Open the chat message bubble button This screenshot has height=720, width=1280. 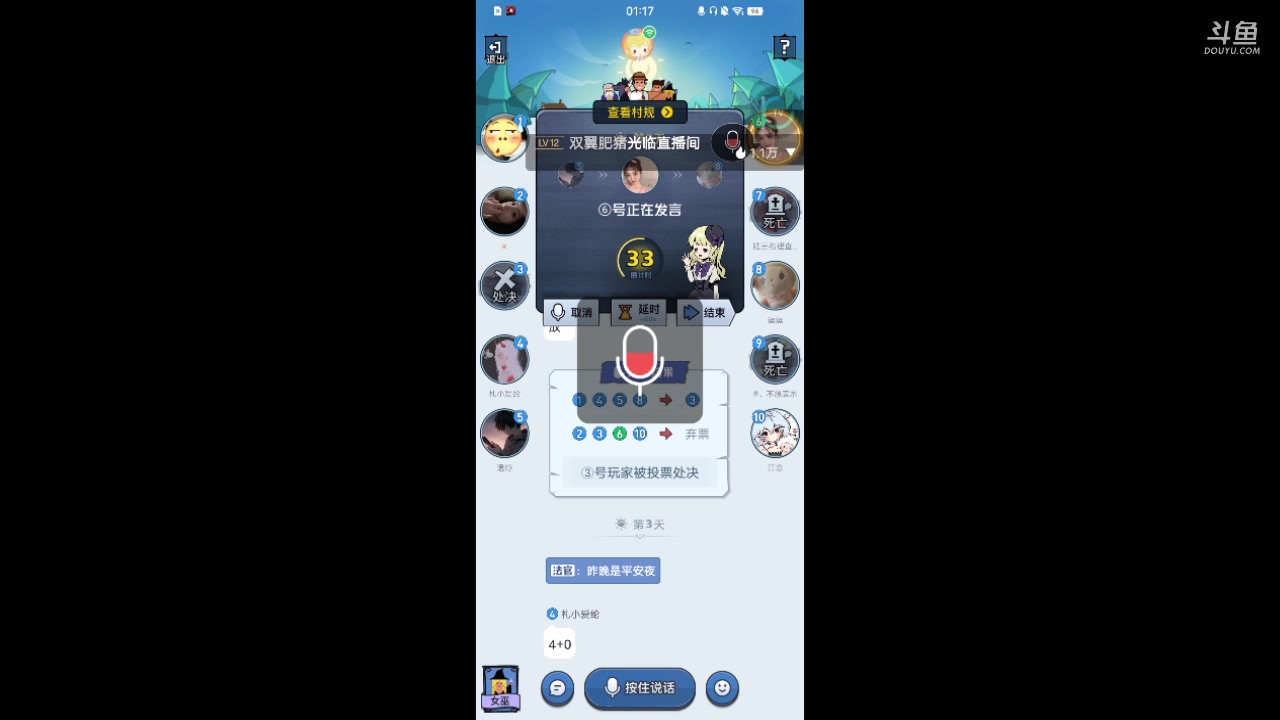557,688
